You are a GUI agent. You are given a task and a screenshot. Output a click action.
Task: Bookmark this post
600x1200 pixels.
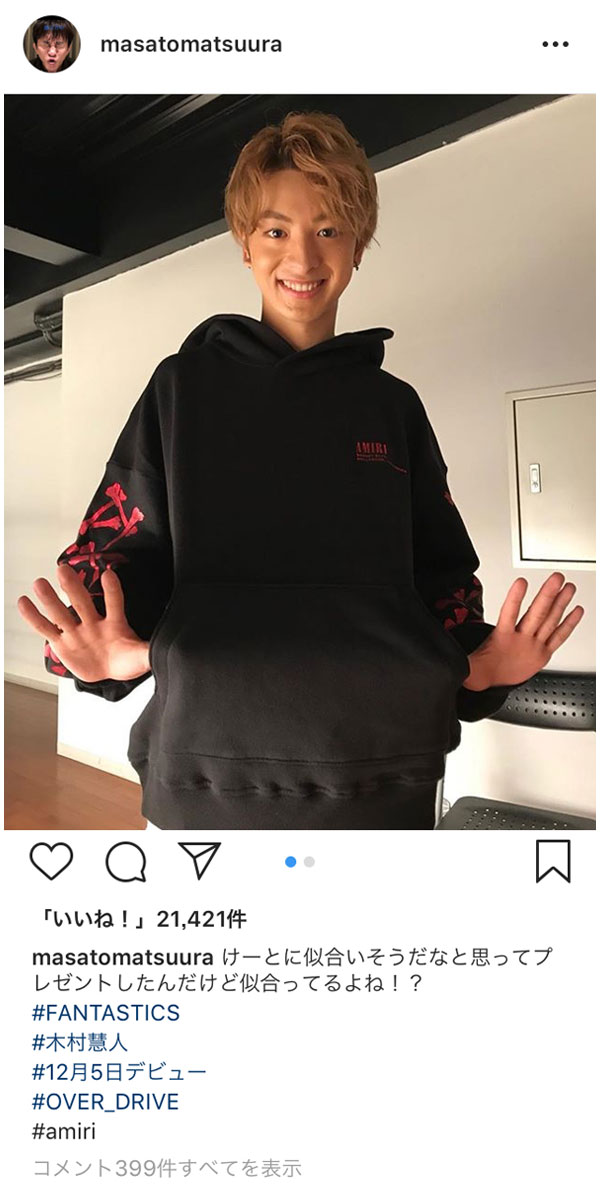tap(553, 861)
